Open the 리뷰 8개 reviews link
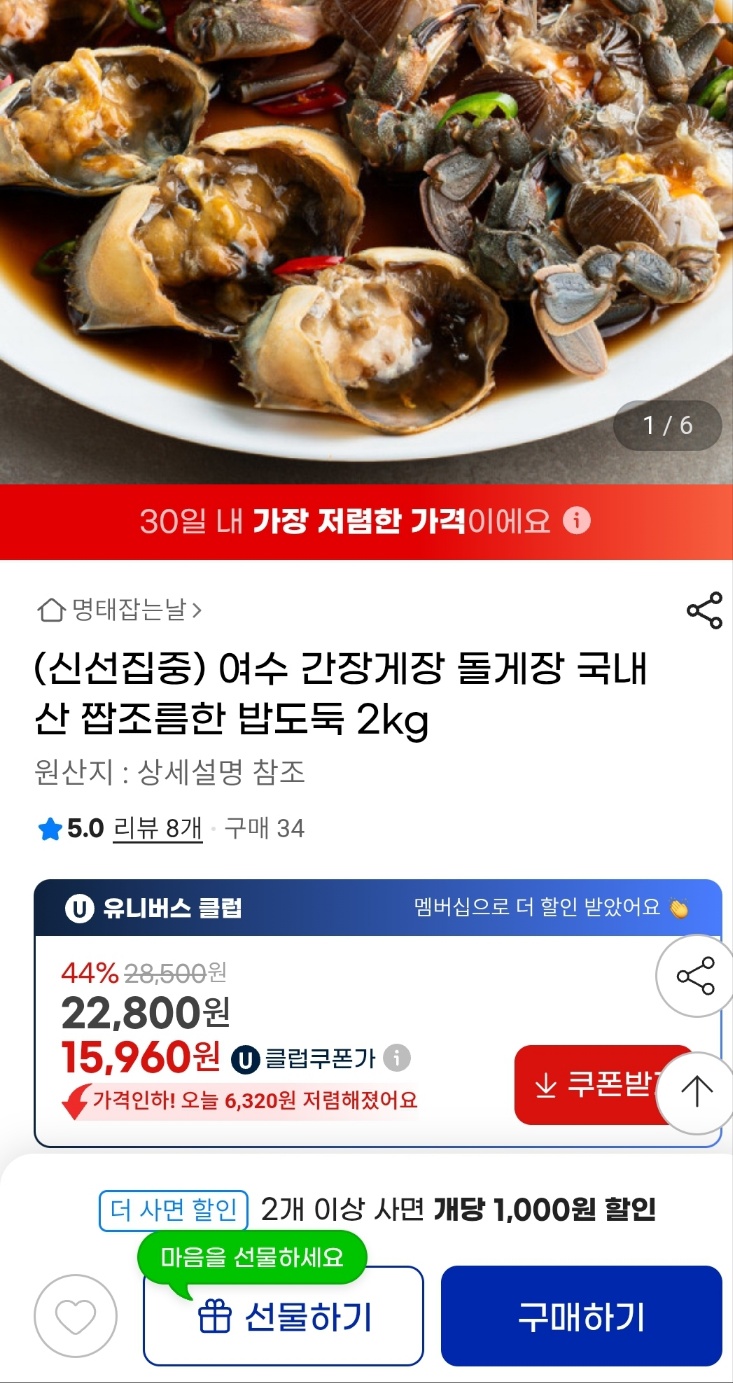The width and height of the screenshot is (733, 1383). (x=158, y=828)
